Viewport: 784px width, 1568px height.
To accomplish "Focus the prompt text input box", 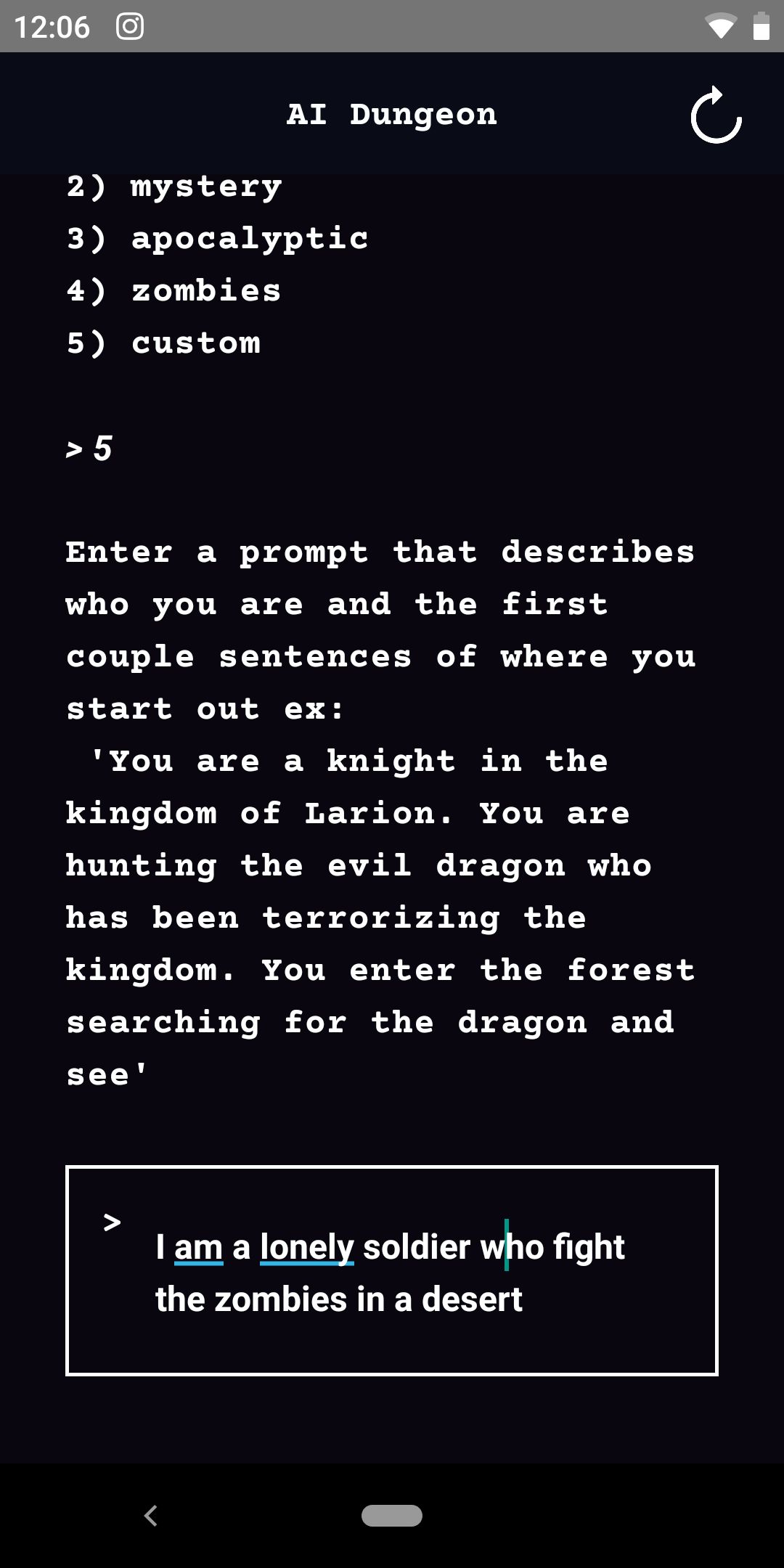I will pyautogui.click(x=392, y=1270).
